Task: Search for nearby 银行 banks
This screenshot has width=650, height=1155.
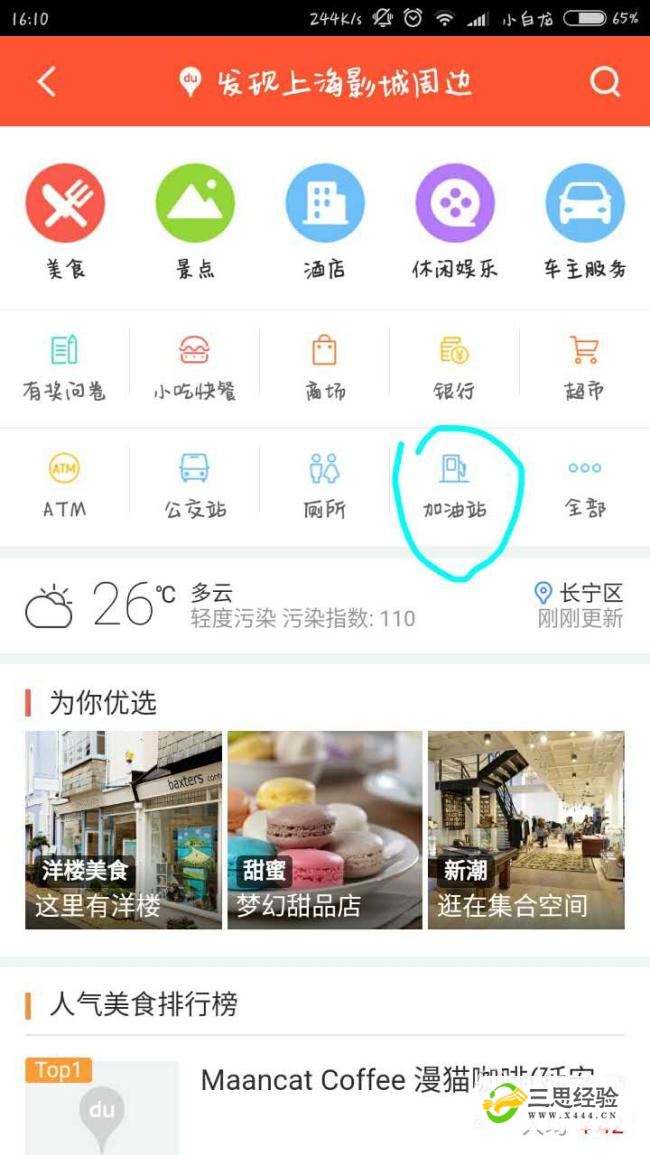Action: (455, 368)
